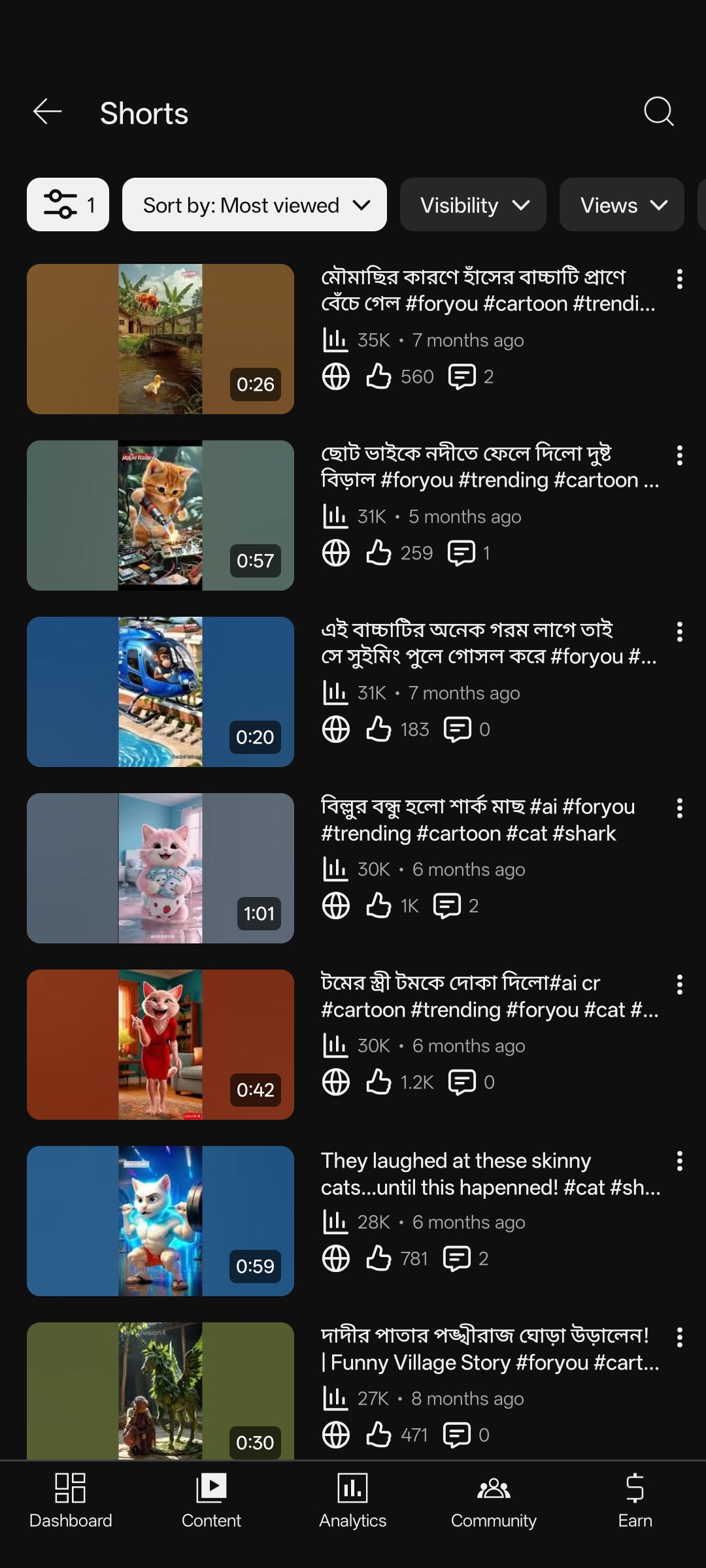The width and height of the screenshot is (706, 1568).
Task: Switch to the Dashboard tab
Action: tap(71, 1501)
